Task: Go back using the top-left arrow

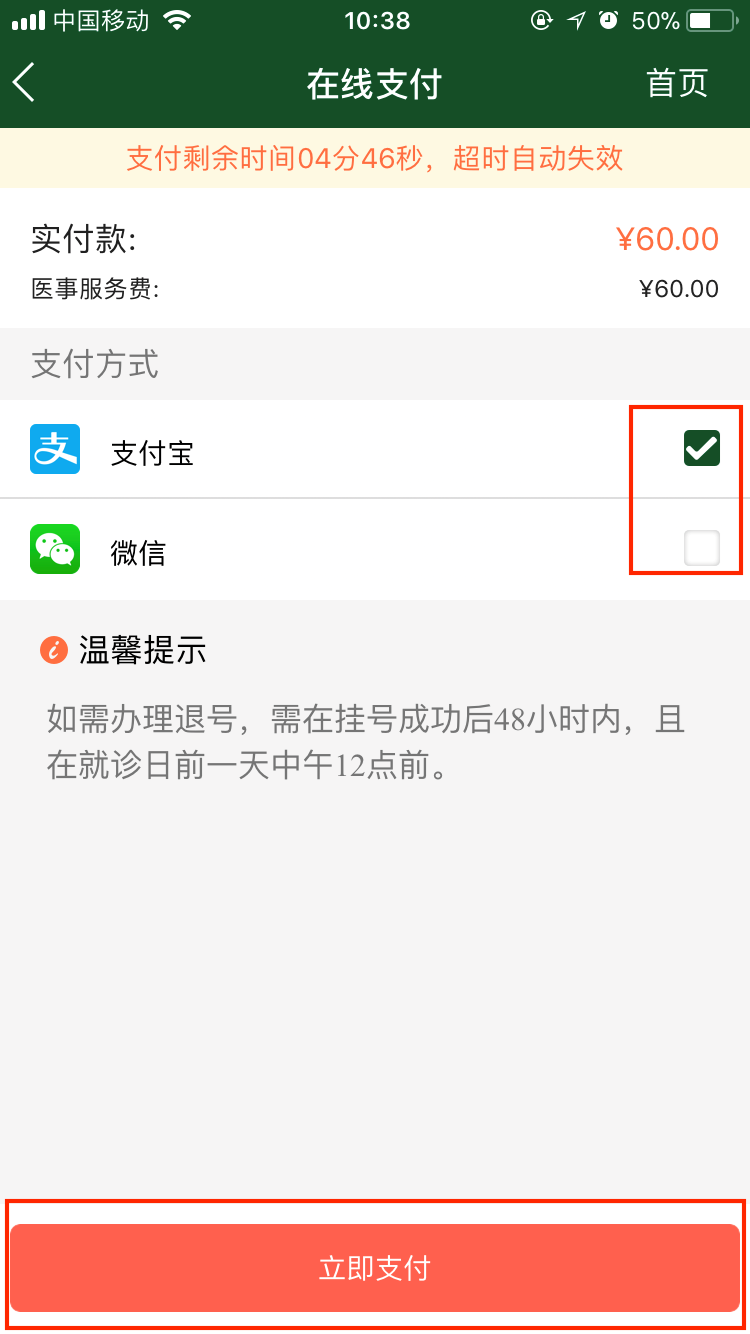Action: coord(24,82)
